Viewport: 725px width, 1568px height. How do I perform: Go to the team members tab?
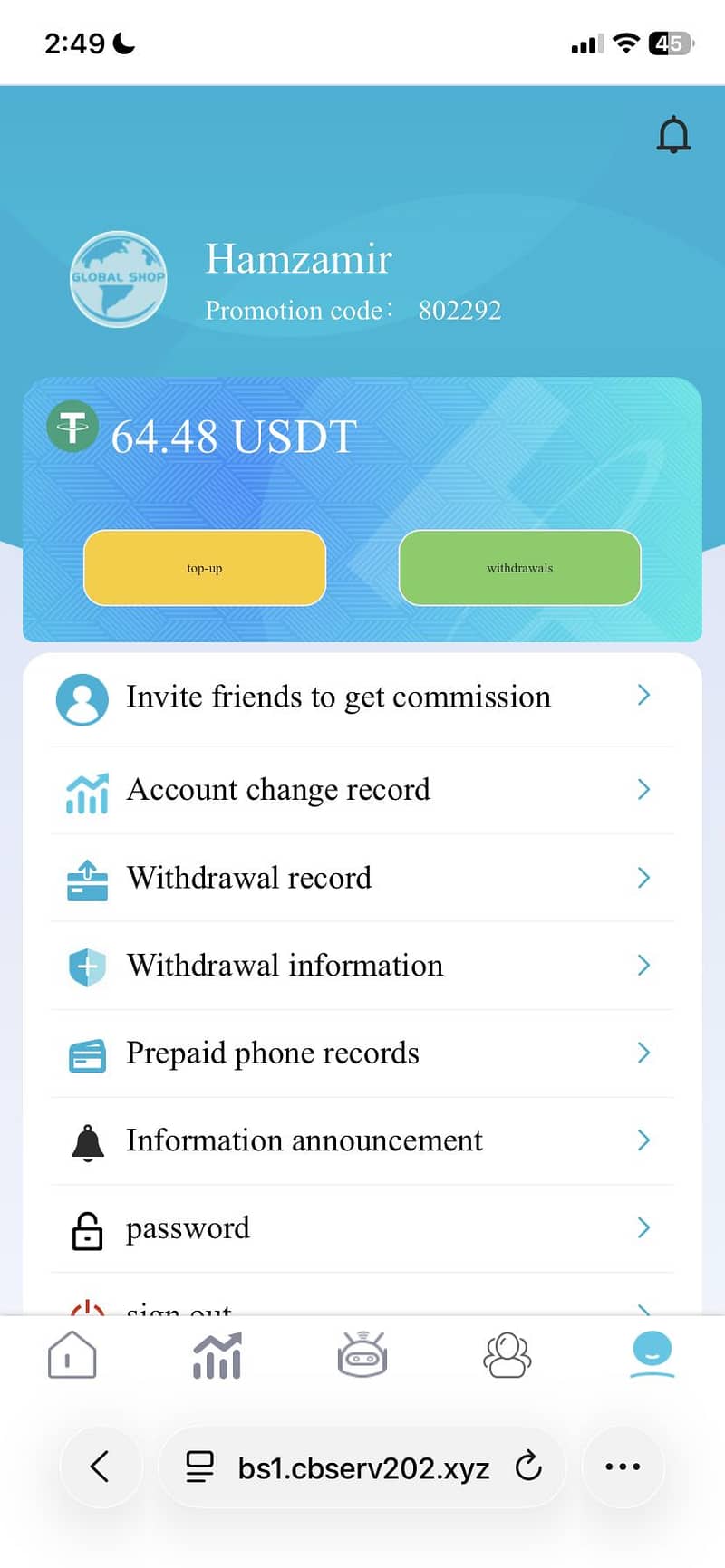[x=507, y=1355]
